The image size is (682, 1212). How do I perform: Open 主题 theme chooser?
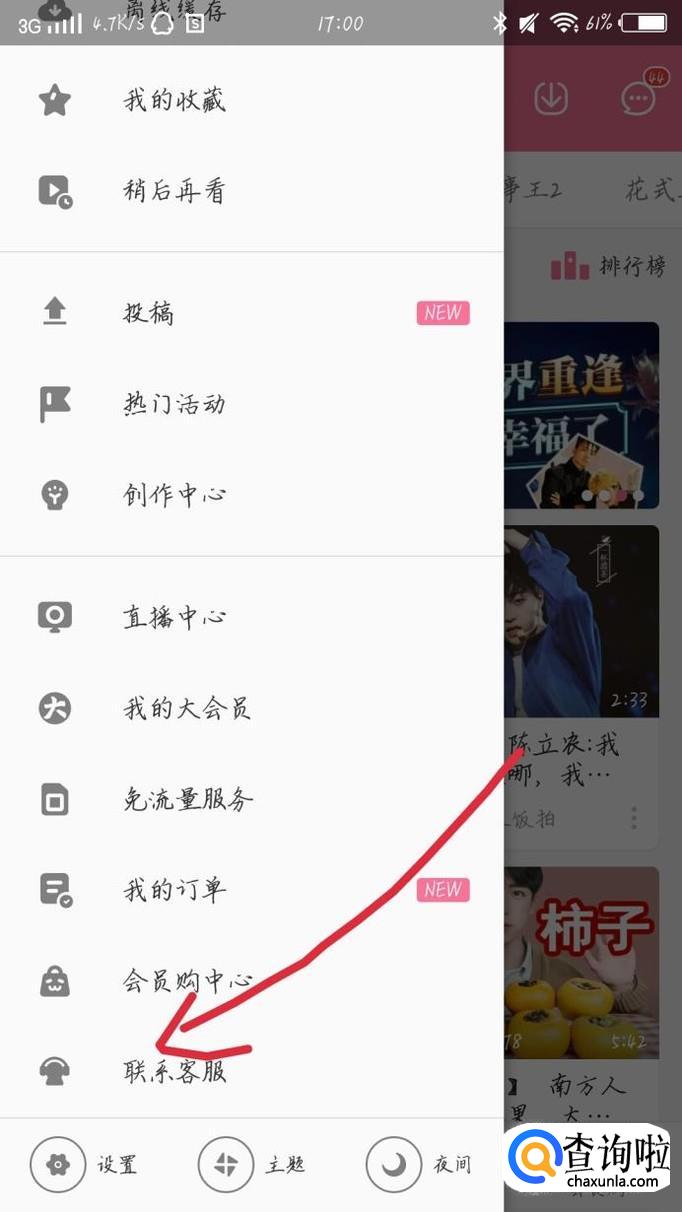click(252, 1165)
